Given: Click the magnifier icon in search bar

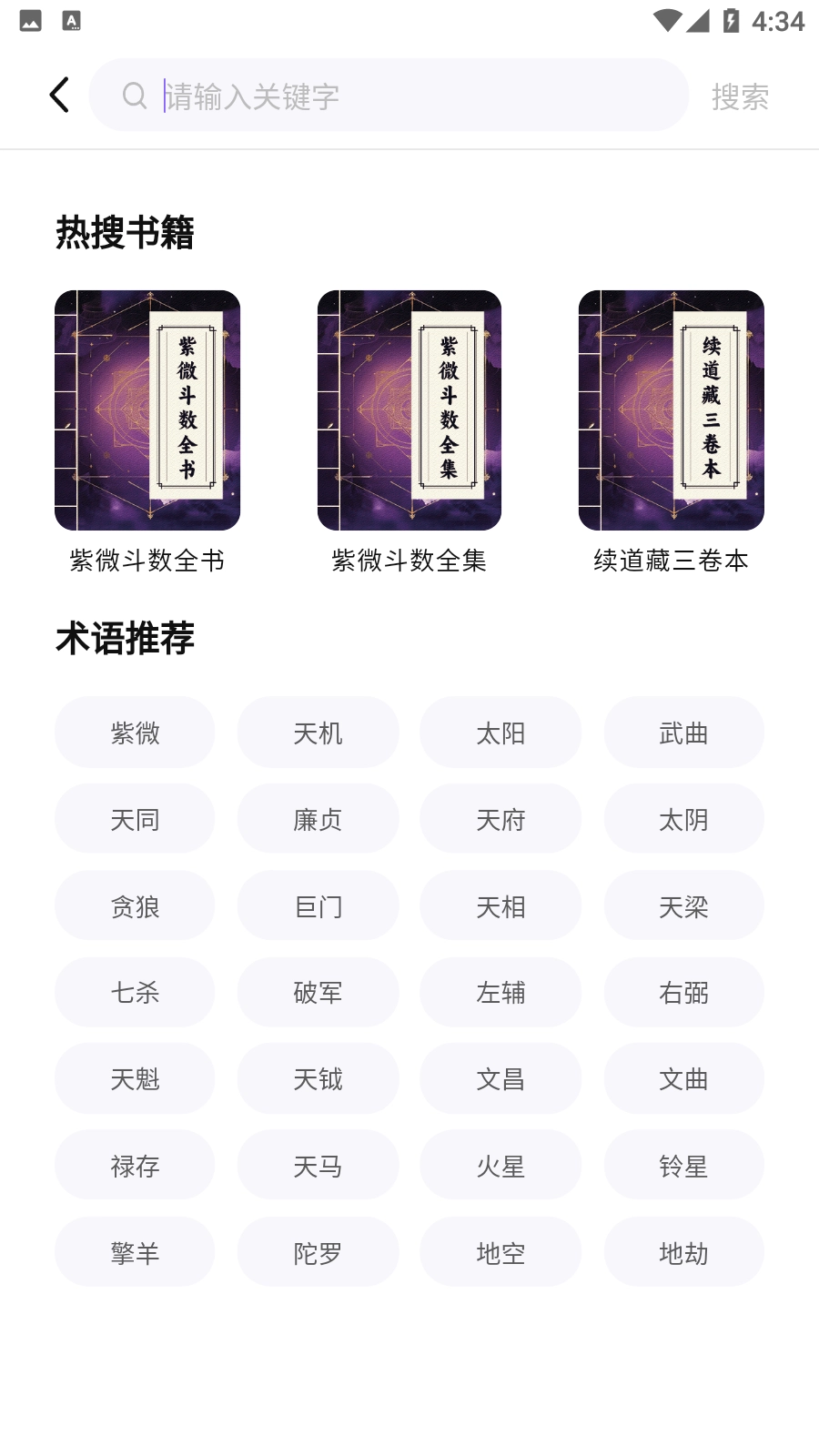Looking at the screenshot, I should [134, 95].
